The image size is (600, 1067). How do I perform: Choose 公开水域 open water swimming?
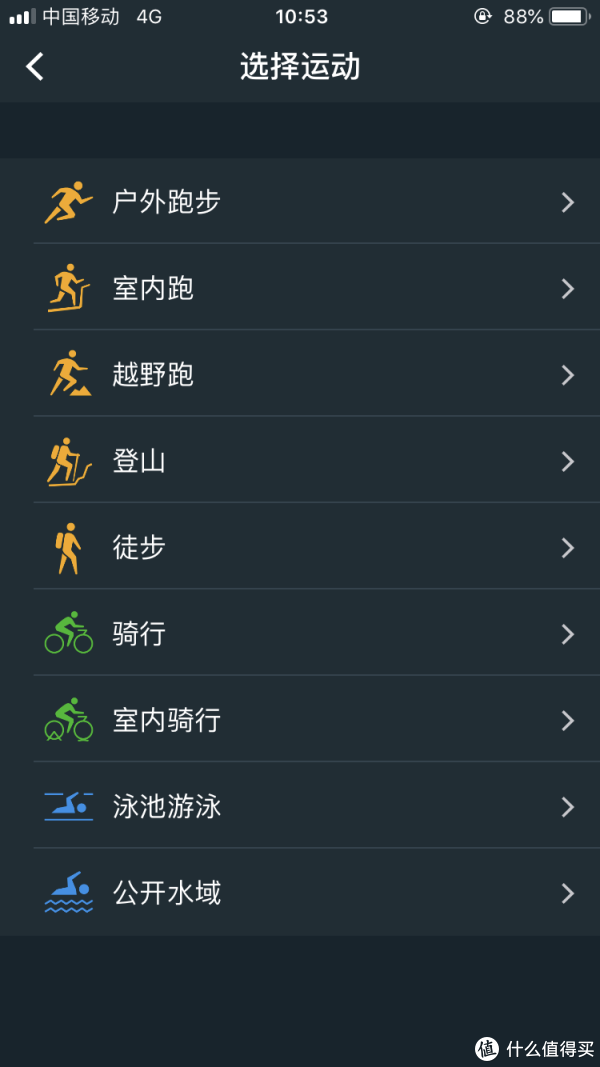tap(300, 893)
